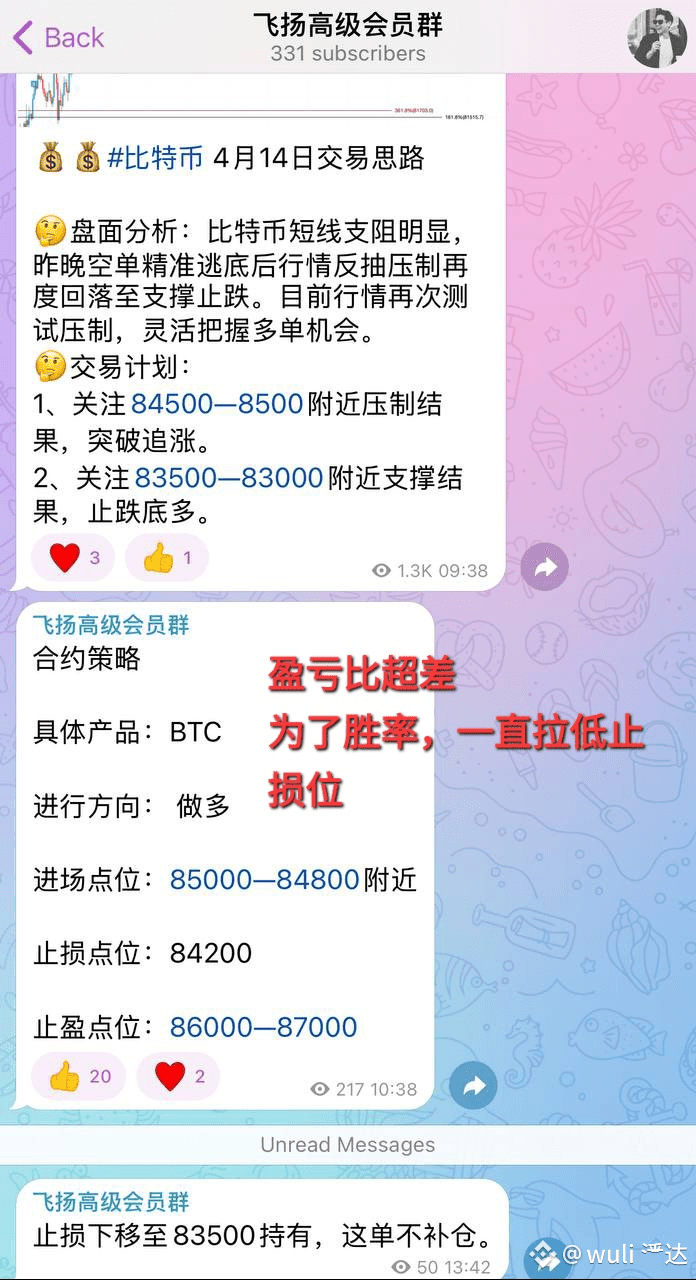
Task: Add heart reaction on the 09:38 post
Action: pyautogui.click(x=73, y=558)
